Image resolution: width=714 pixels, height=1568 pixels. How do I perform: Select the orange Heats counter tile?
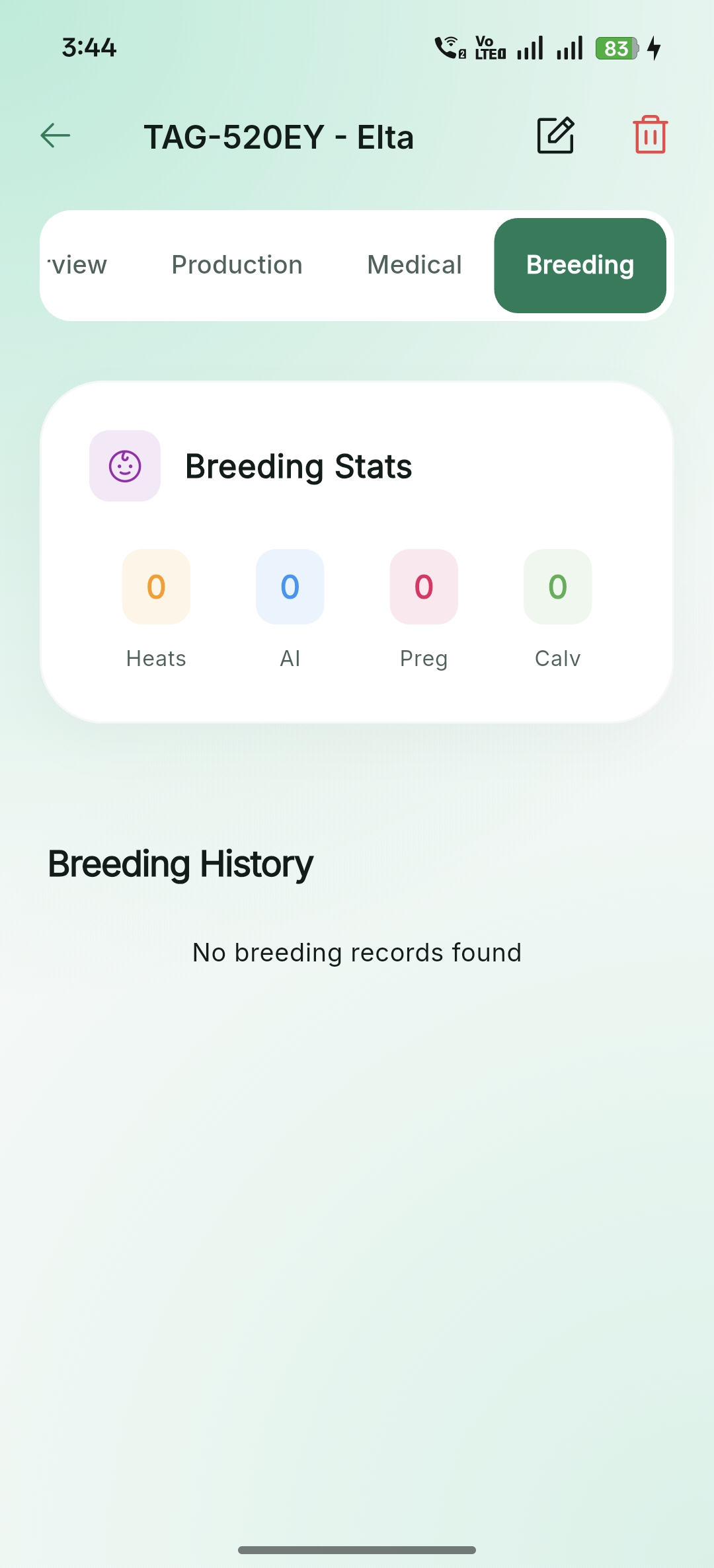(x=155, y=587)
